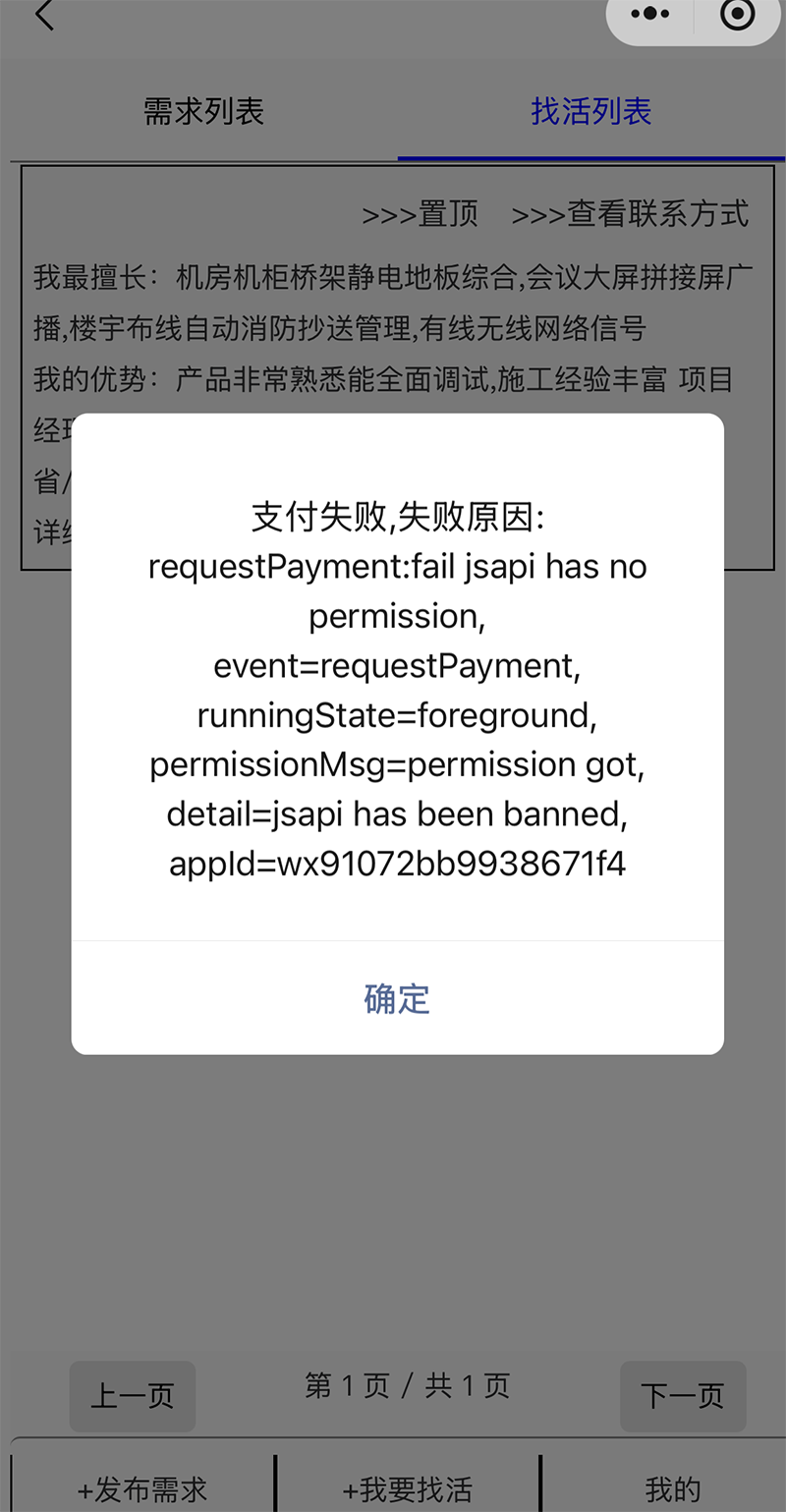Screen dimensions: 786x1512
Task: Switch to the 我的 profile section
Action: pyautogui.click(x=673, y=1488)
